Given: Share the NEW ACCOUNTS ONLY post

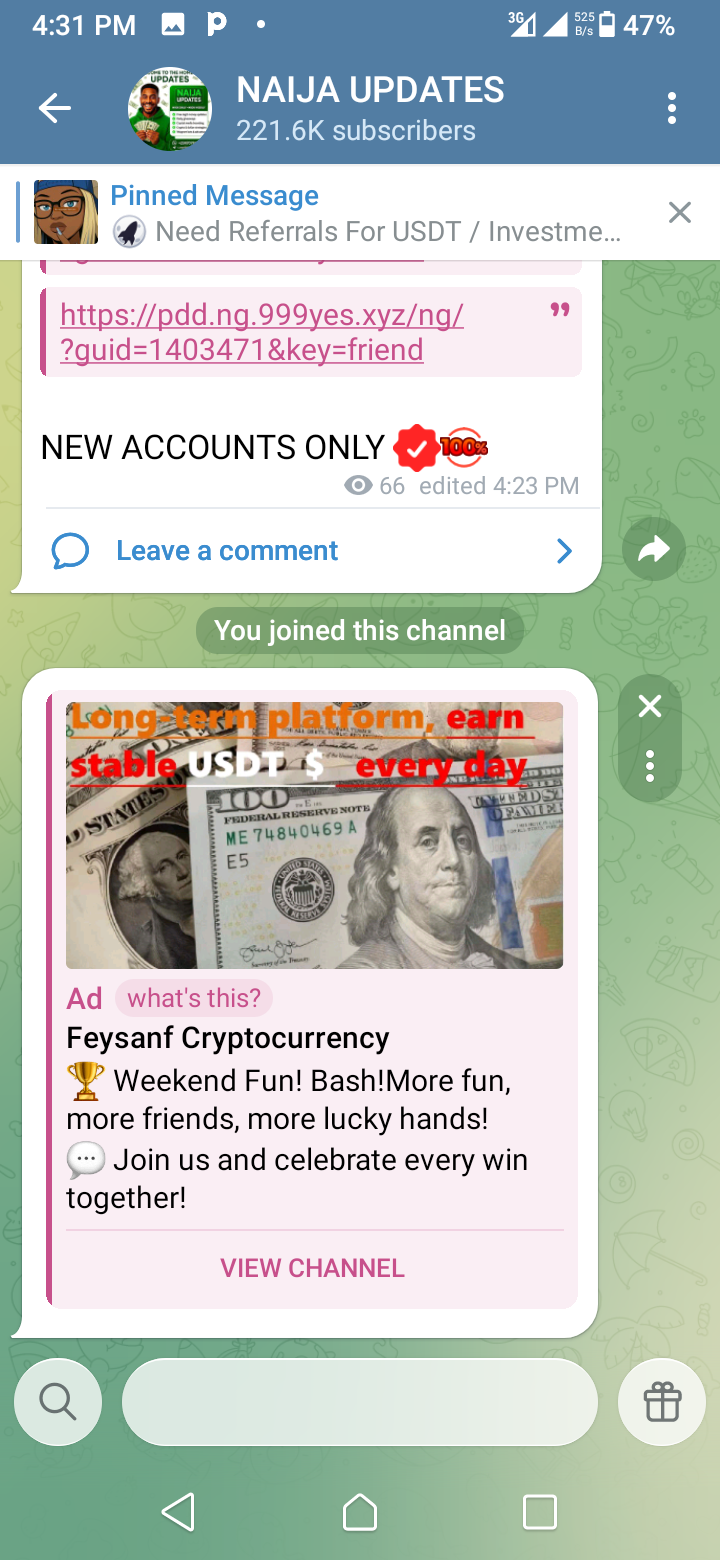Looking at the screenshot, I should (x=653, y=549).
